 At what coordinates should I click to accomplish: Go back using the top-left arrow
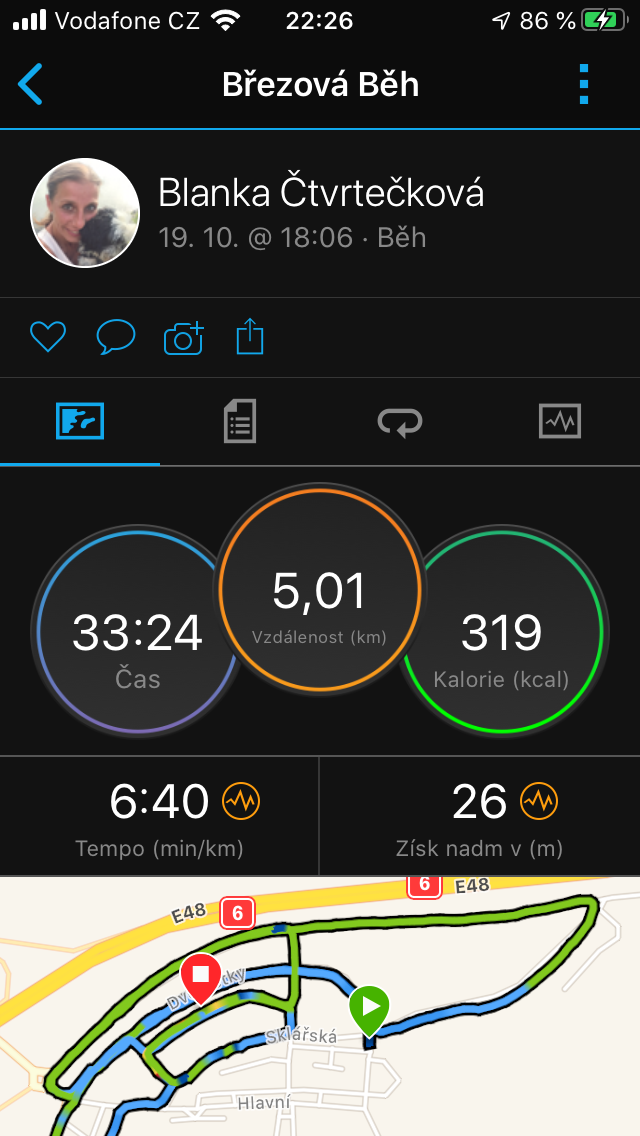[x=30, y=84]
